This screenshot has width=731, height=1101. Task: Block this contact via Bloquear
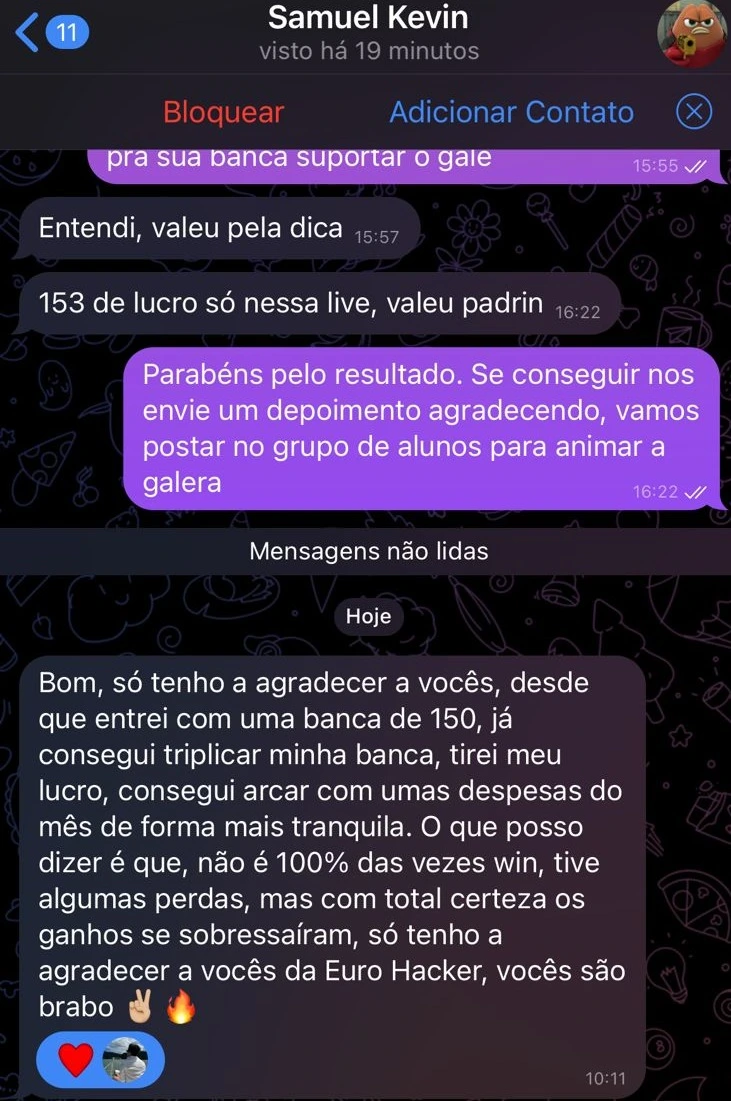pyautogui.click(x=224, y=112)
